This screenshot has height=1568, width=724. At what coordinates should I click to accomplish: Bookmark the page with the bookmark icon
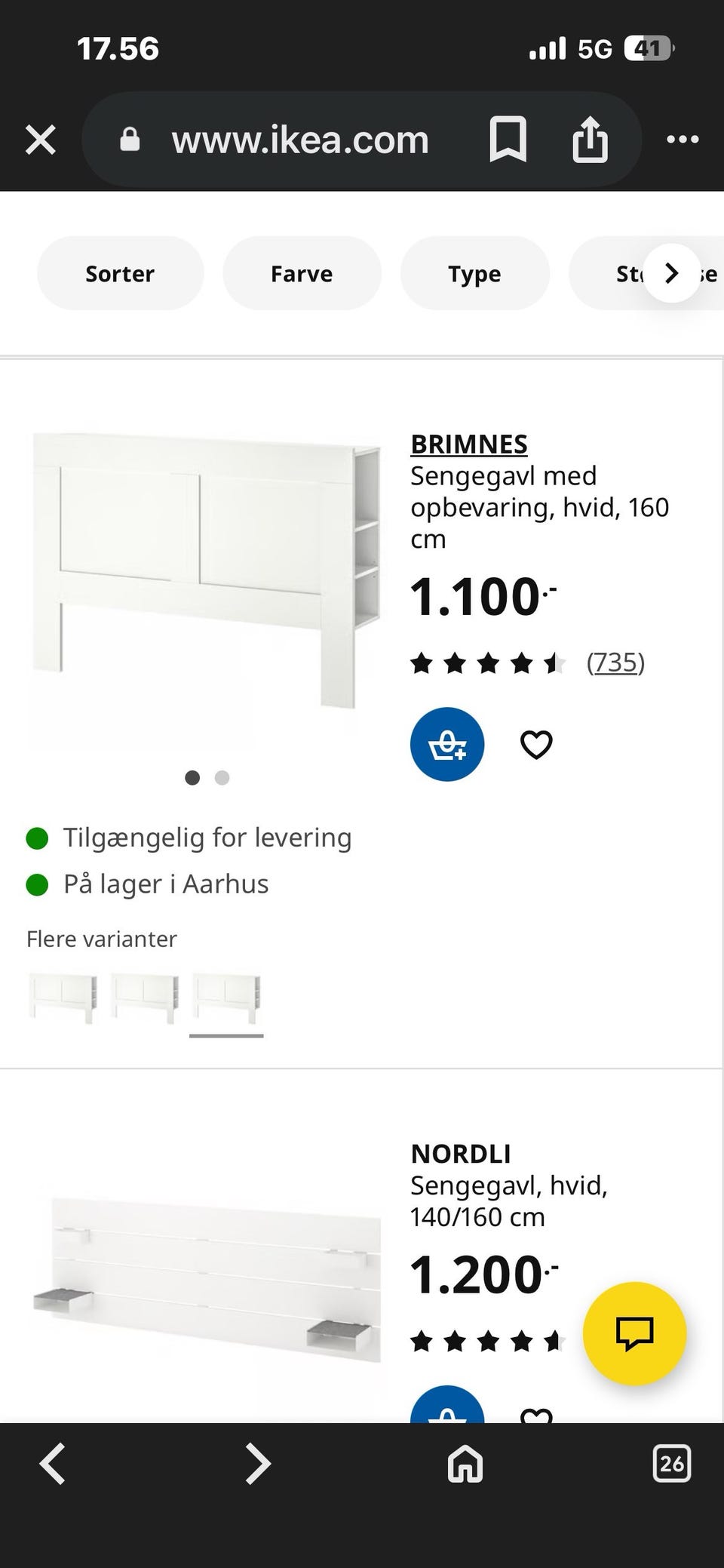coord(507,139)
